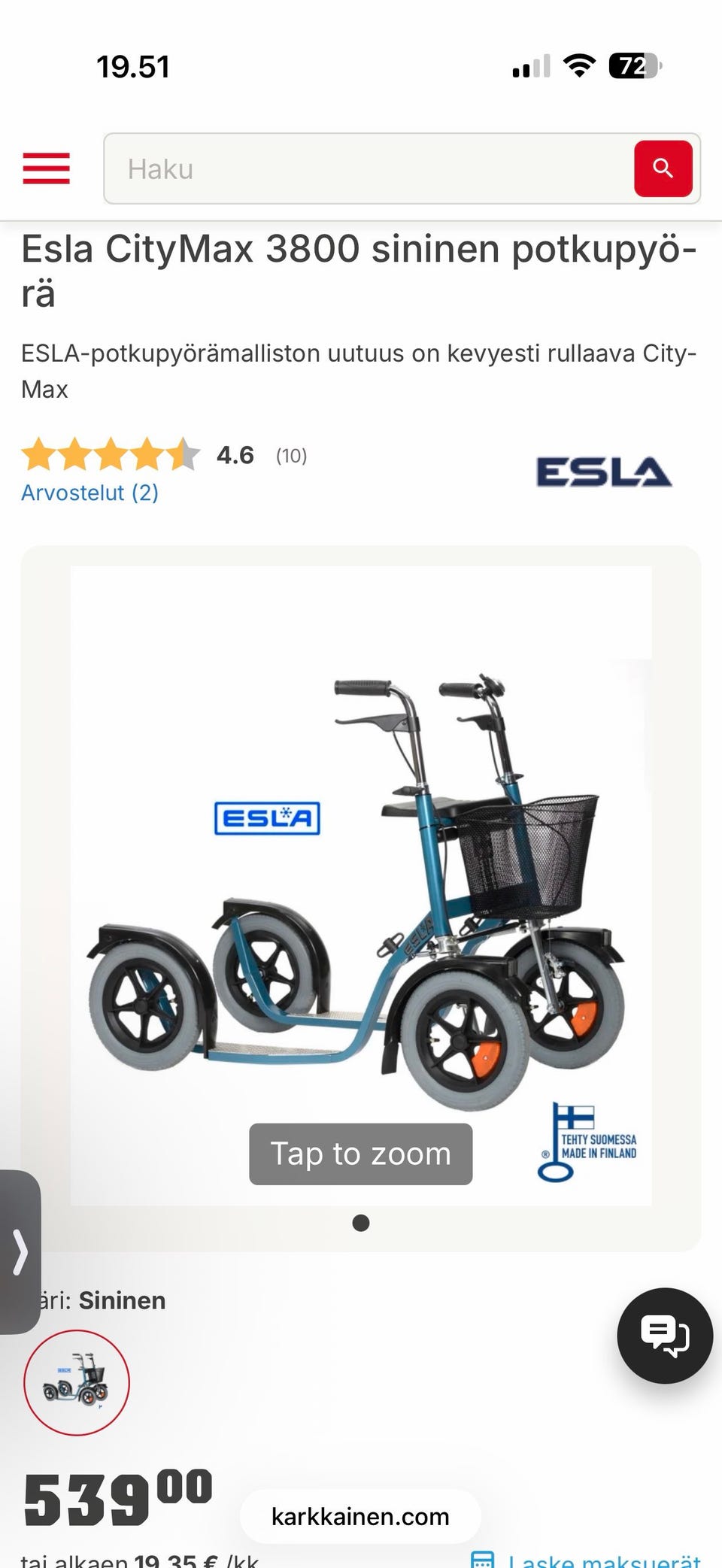Tap the Haku search field
Viewport: 722px width, 1568px height.
tap(369, 168)
